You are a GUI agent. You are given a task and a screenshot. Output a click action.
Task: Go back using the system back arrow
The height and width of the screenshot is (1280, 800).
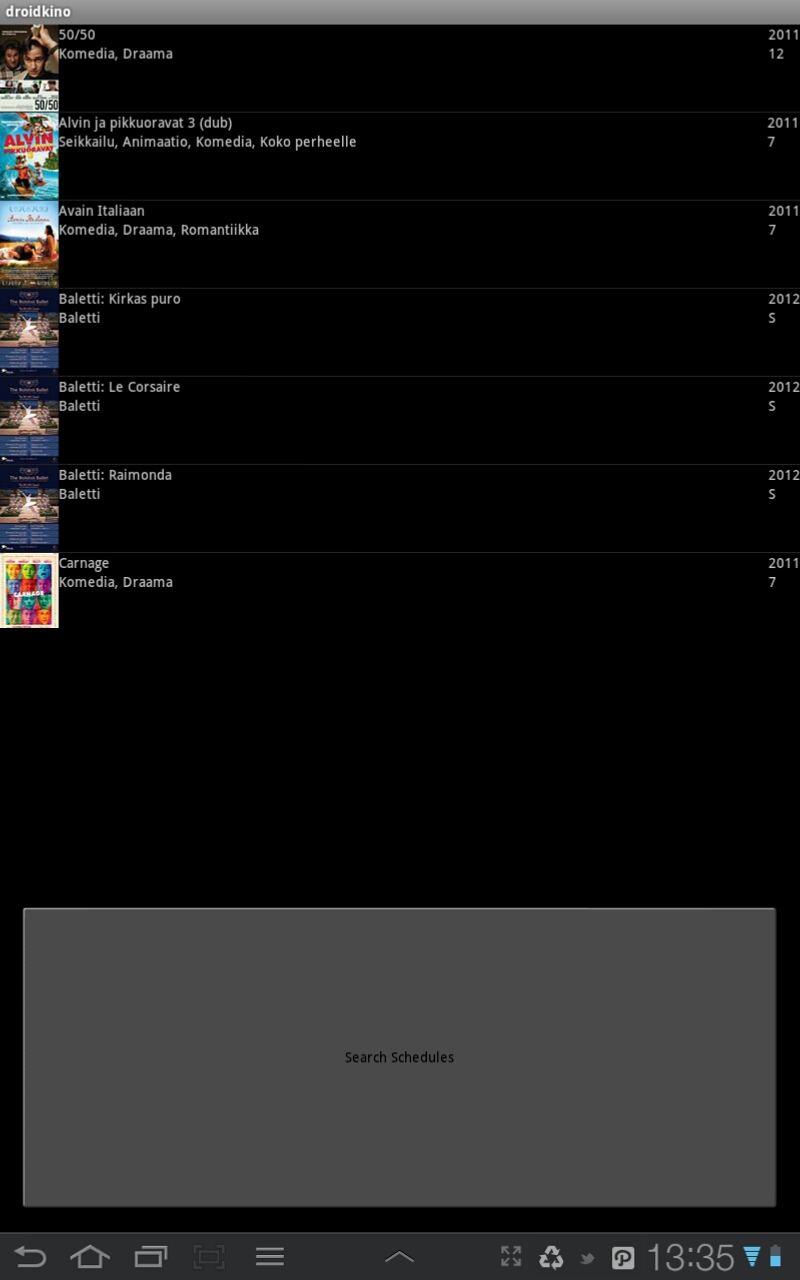coord(30,1257)
